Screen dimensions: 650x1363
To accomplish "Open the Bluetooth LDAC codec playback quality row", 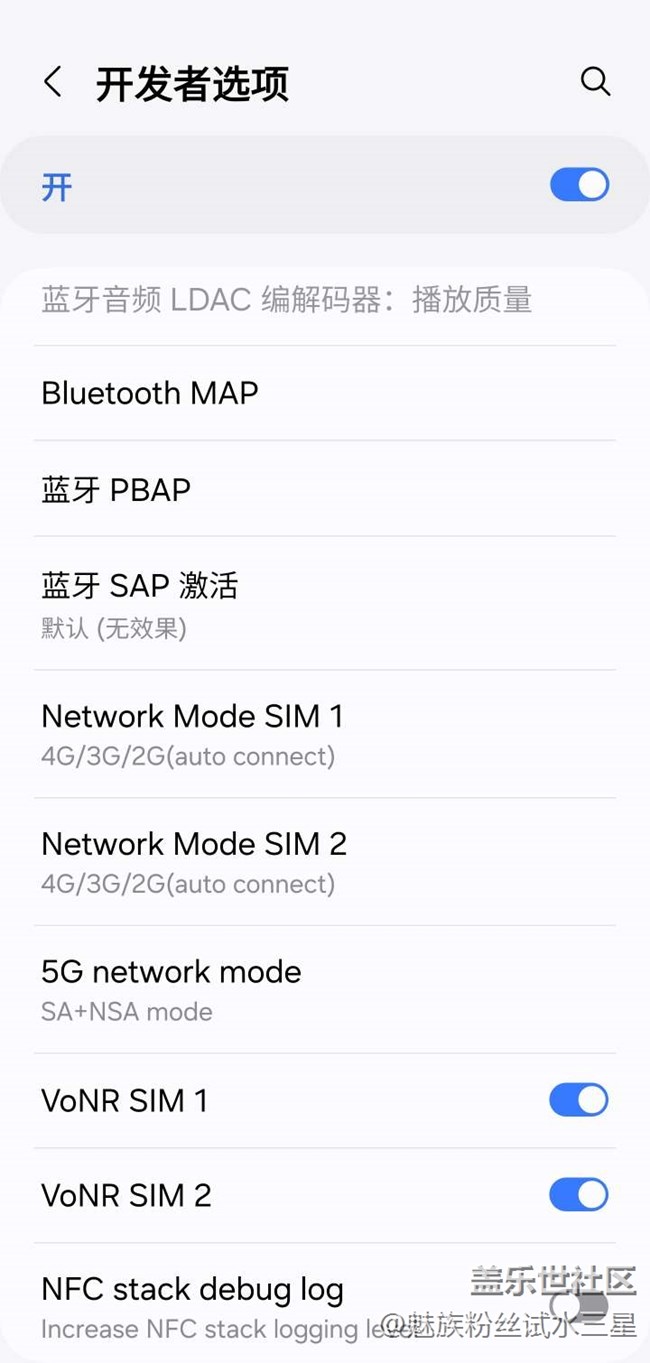I will 286,300.
